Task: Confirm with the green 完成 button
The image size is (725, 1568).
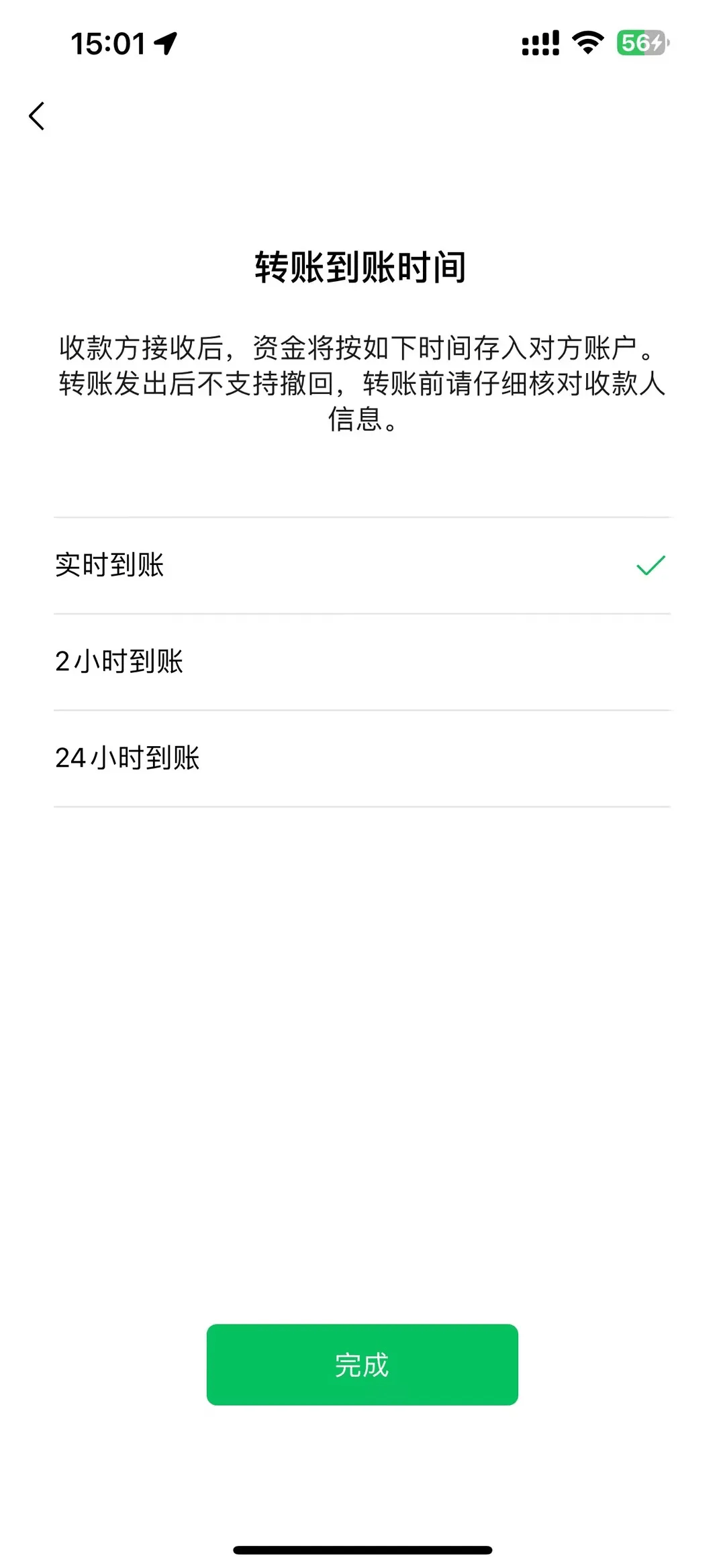Action: pyautogui.click(x=362, y=1364)
